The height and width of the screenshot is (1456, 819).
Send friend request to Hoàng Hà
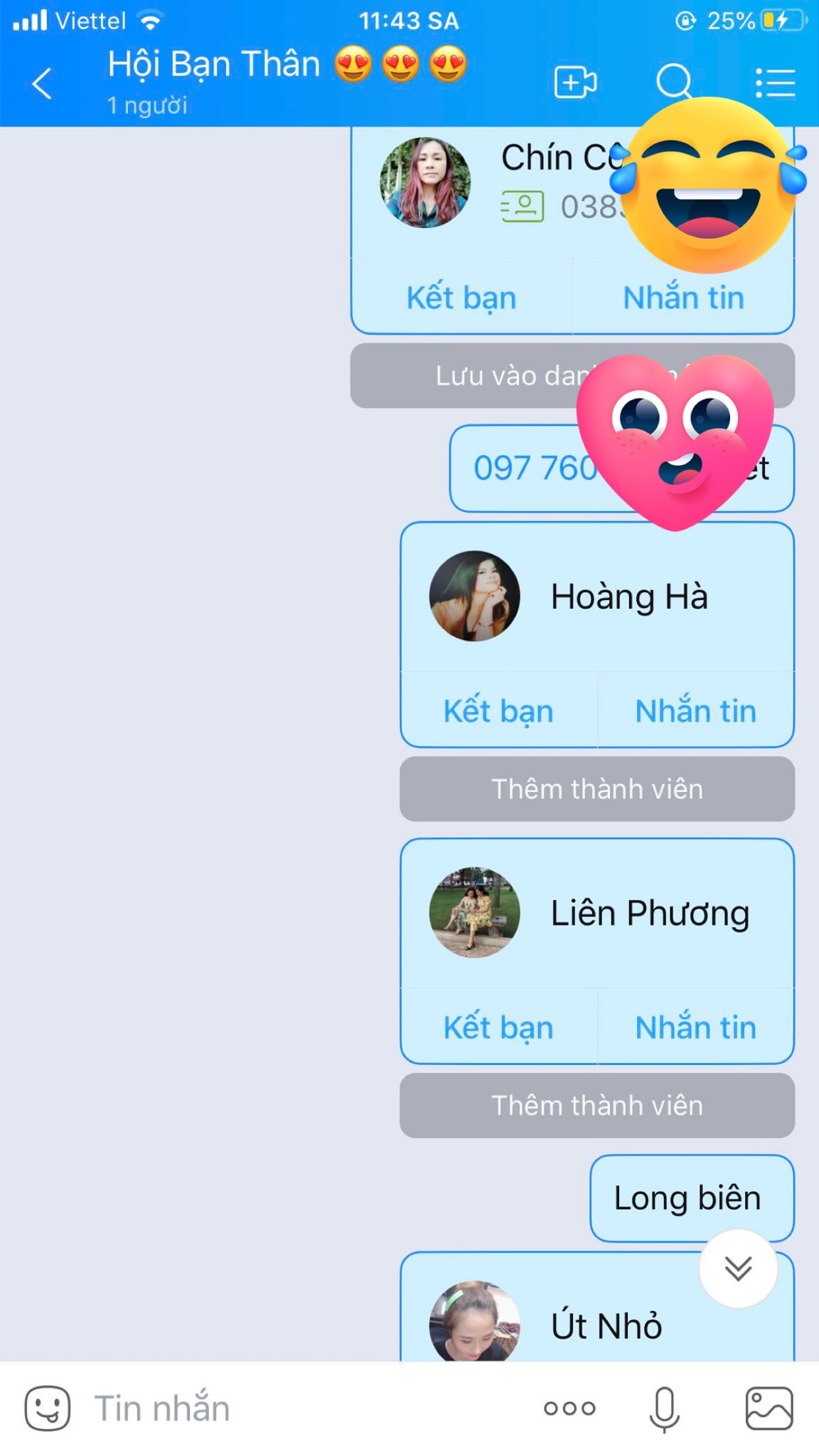coord(499,711)
